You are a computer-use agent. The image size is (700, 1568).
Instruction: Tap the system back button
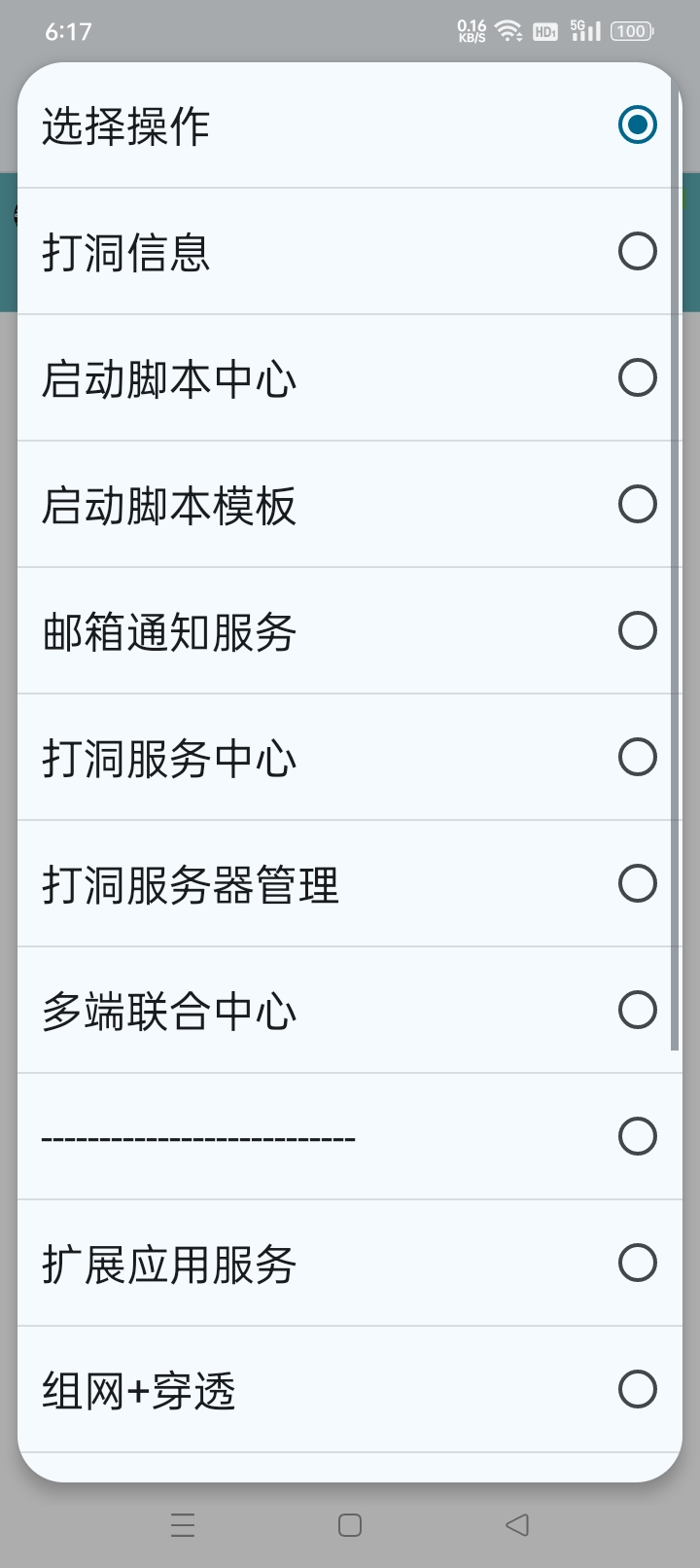point(517,1525)
